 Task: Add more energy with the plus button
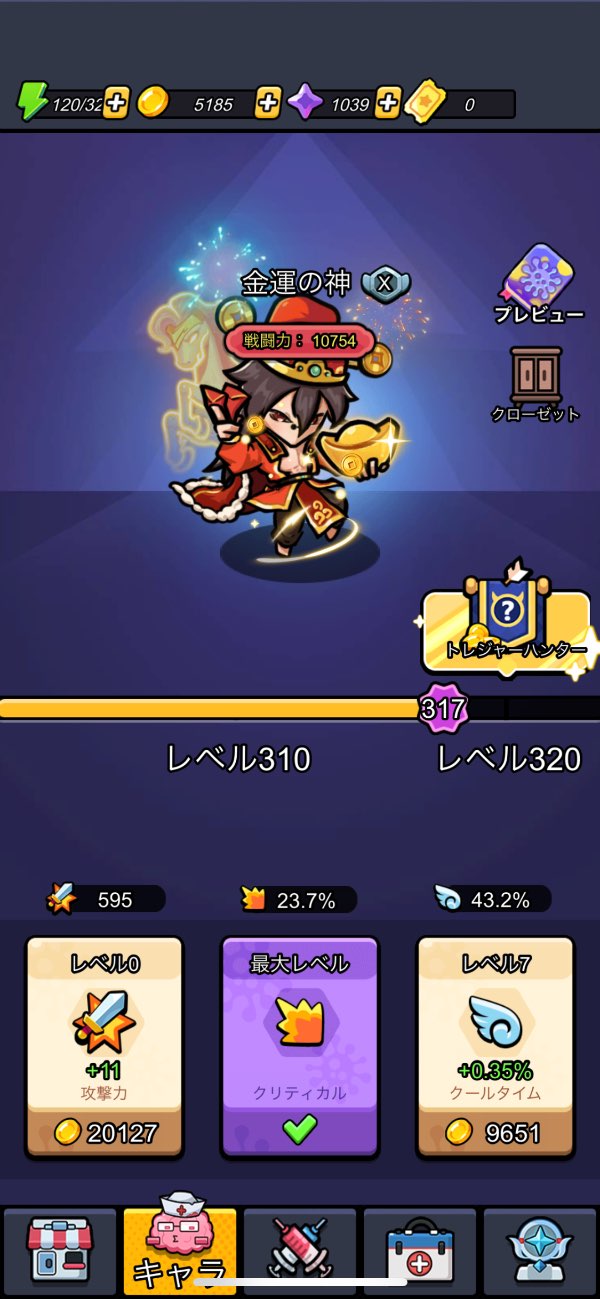(116, 103)
